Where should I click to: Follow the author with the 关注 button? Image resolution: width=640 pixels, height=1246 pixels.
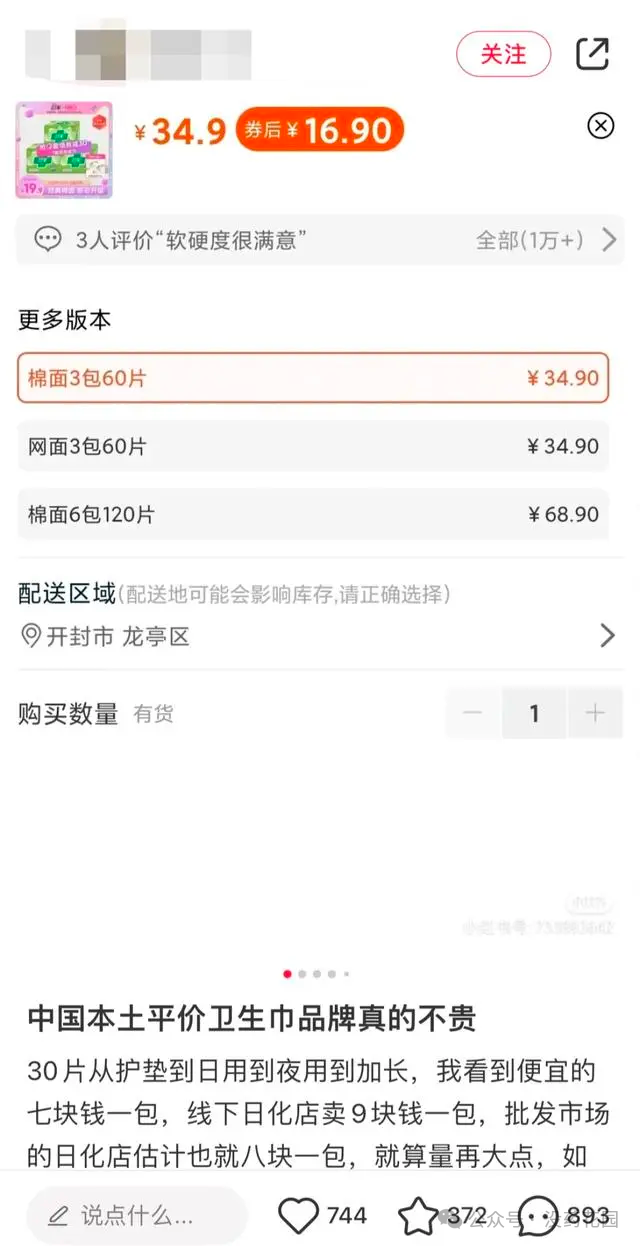(504, 54)
